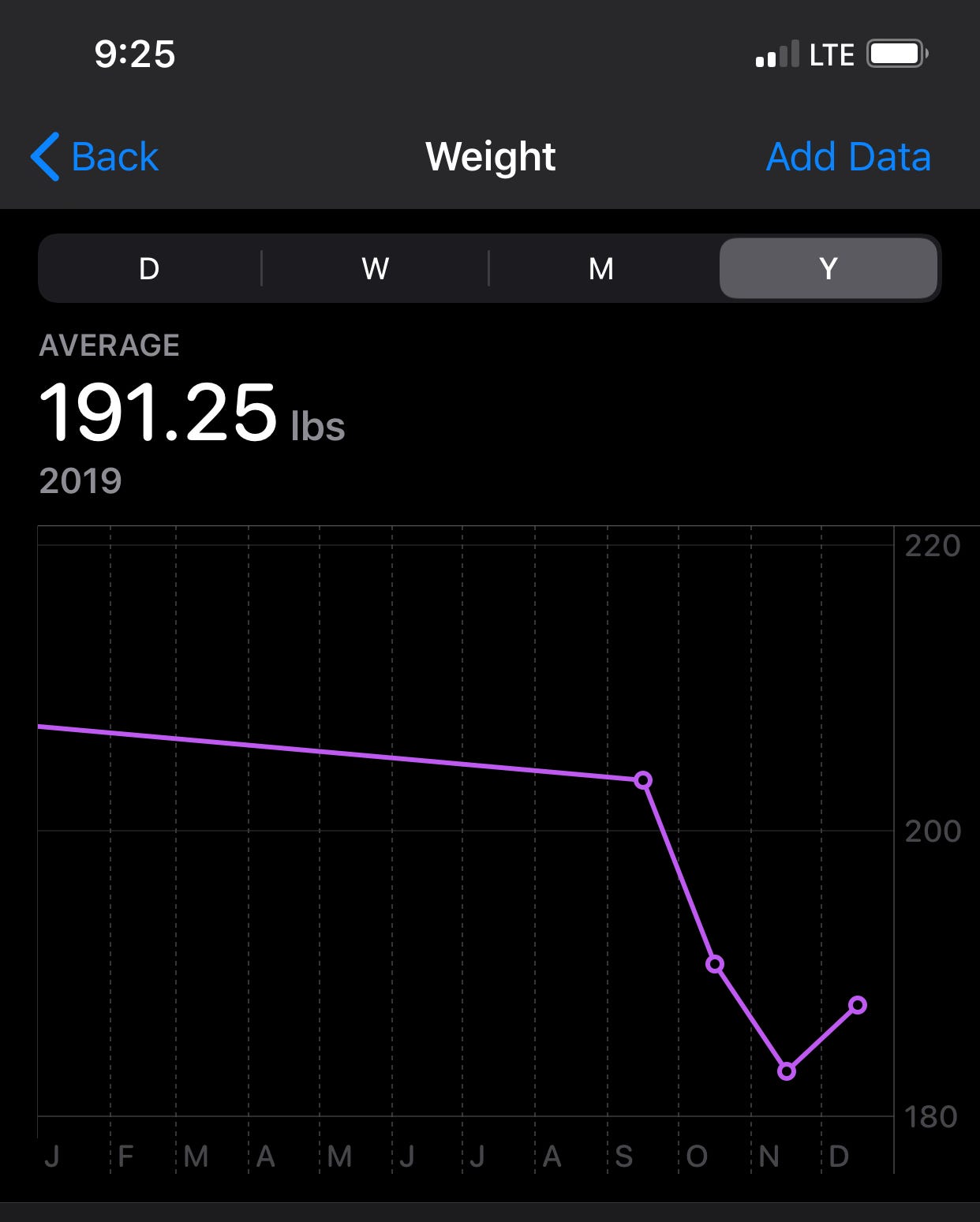The image size is (980, 1222).
Task: Switch to the D day view
Action: click(149, 269)
